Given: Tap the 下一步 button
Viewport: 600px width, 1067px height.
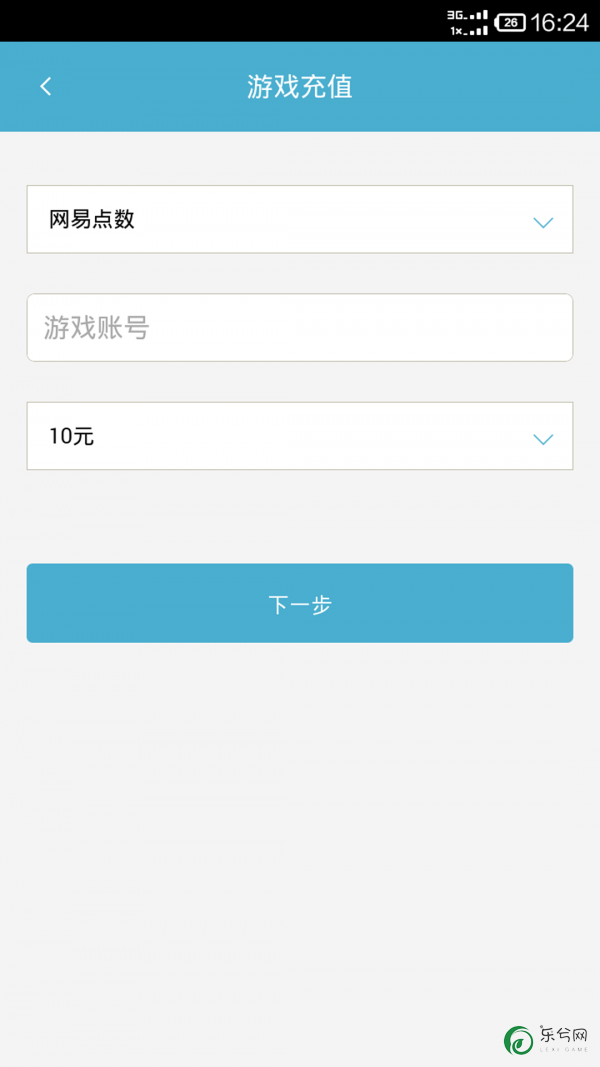Looking at the screenshot, I should point(300,603).
